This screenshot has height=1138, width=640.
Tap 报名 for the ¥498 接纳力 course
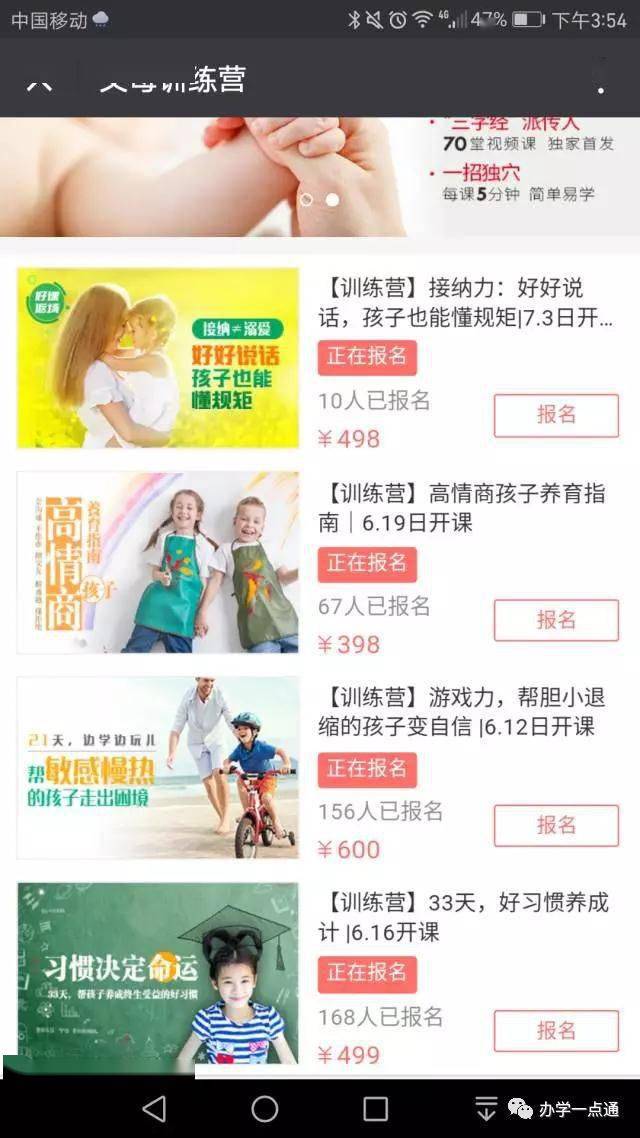pyautogui.click(x=556, y=415)
